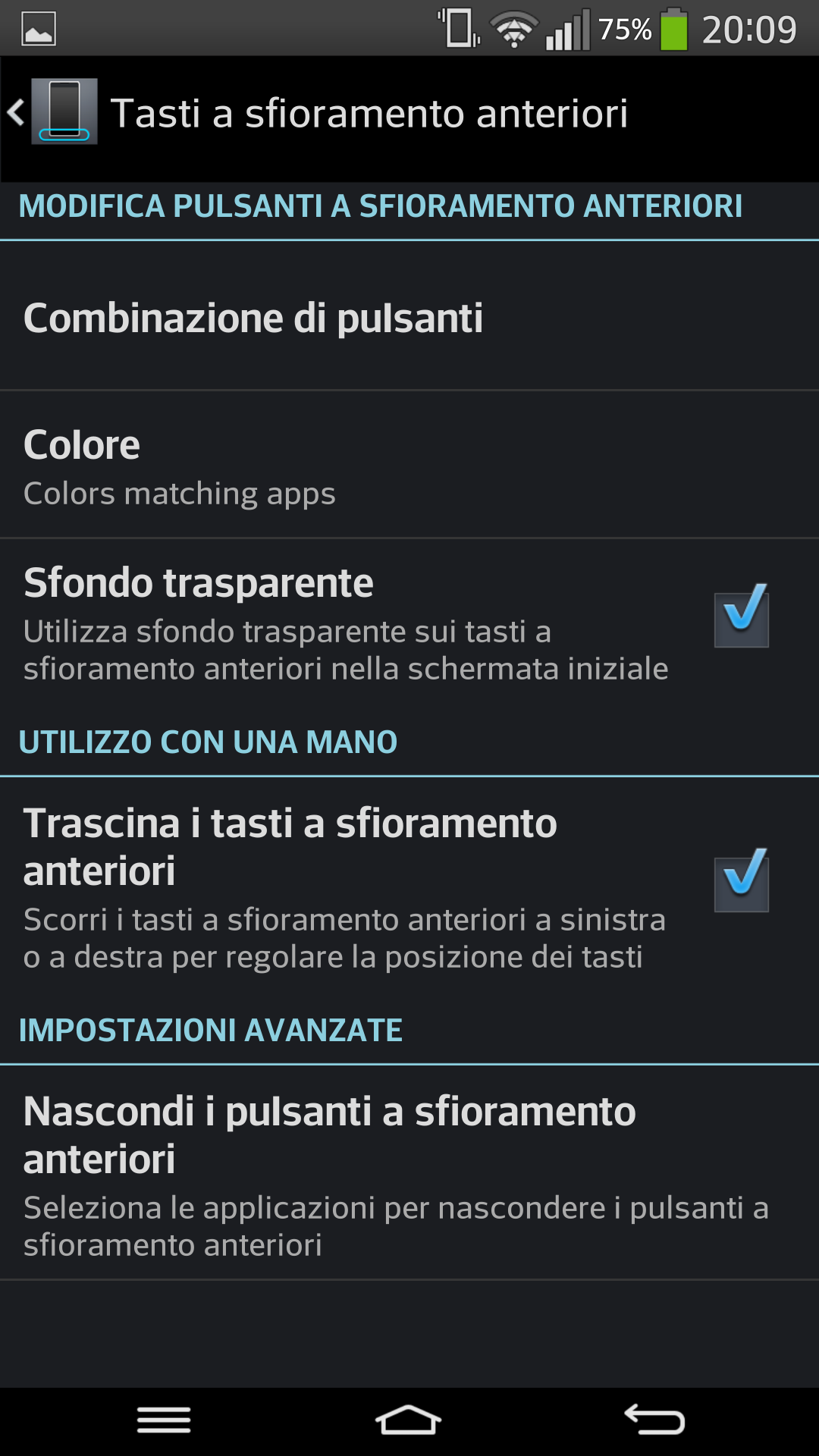
Task: Go to the home screen
Action: click(409, 1420)
